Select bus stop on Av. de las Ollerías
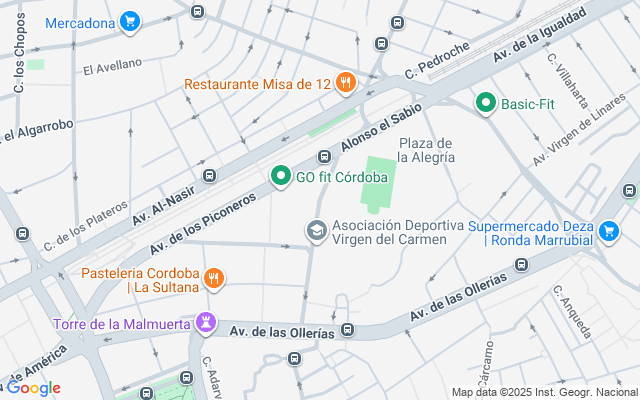The height and width of the screenshot is (400, 640). pos(348,330)
